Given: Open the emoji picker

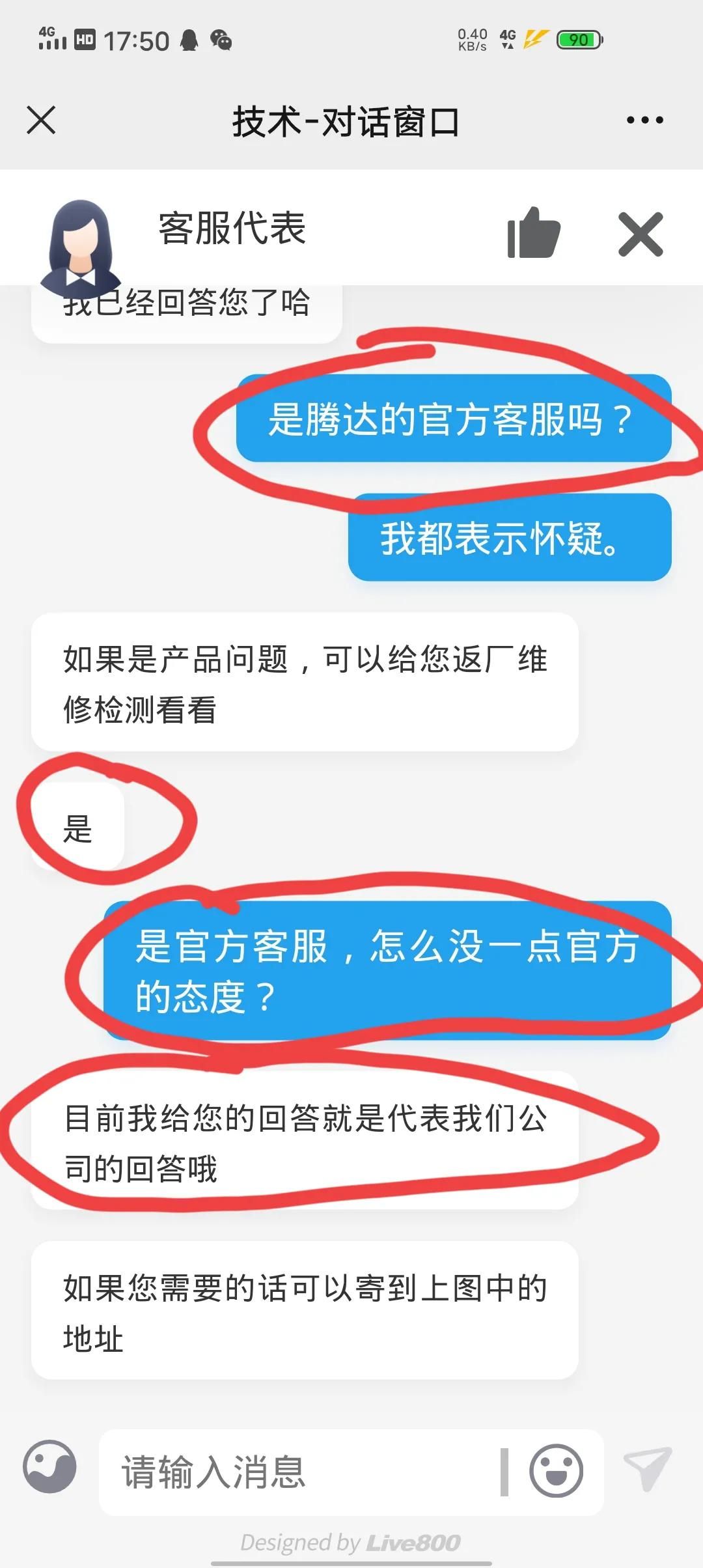Looking at the screenshot, I should click(x=556, y=1471).
